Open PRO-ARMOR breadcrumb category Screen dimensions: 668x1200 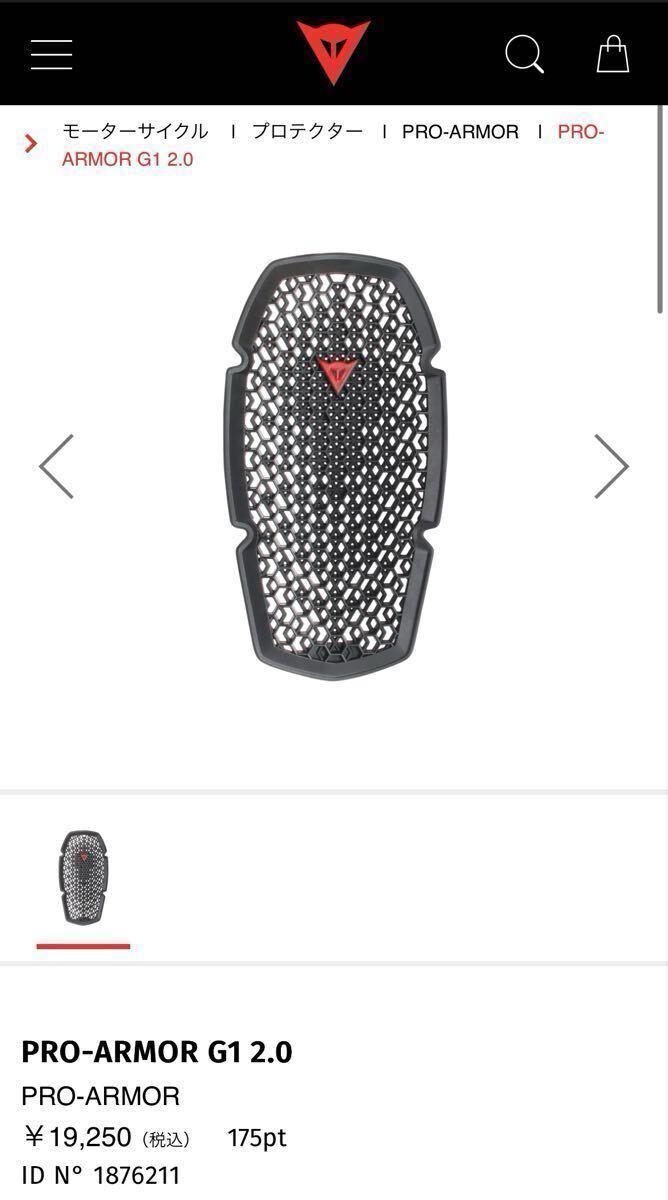(x=460, y=132)
